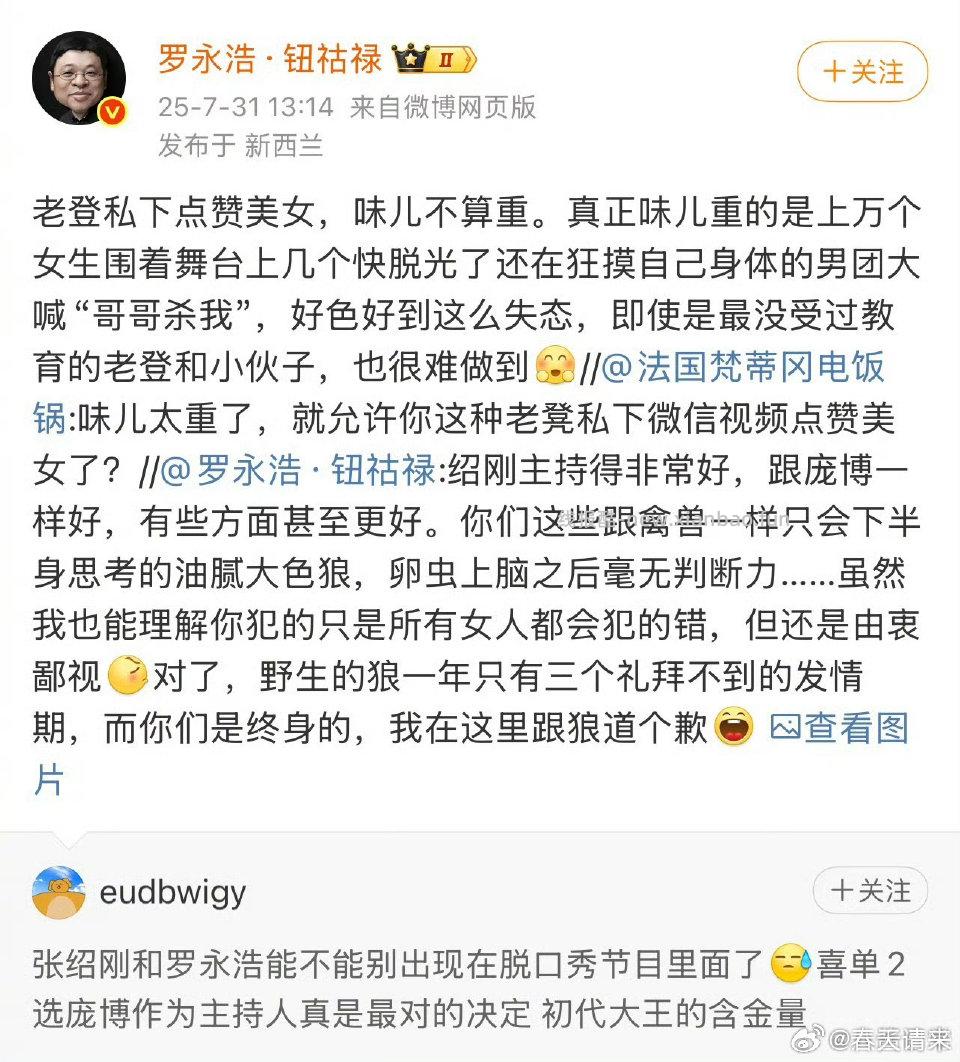Click 罗永浩's profile picture

(x=80, y=75)
